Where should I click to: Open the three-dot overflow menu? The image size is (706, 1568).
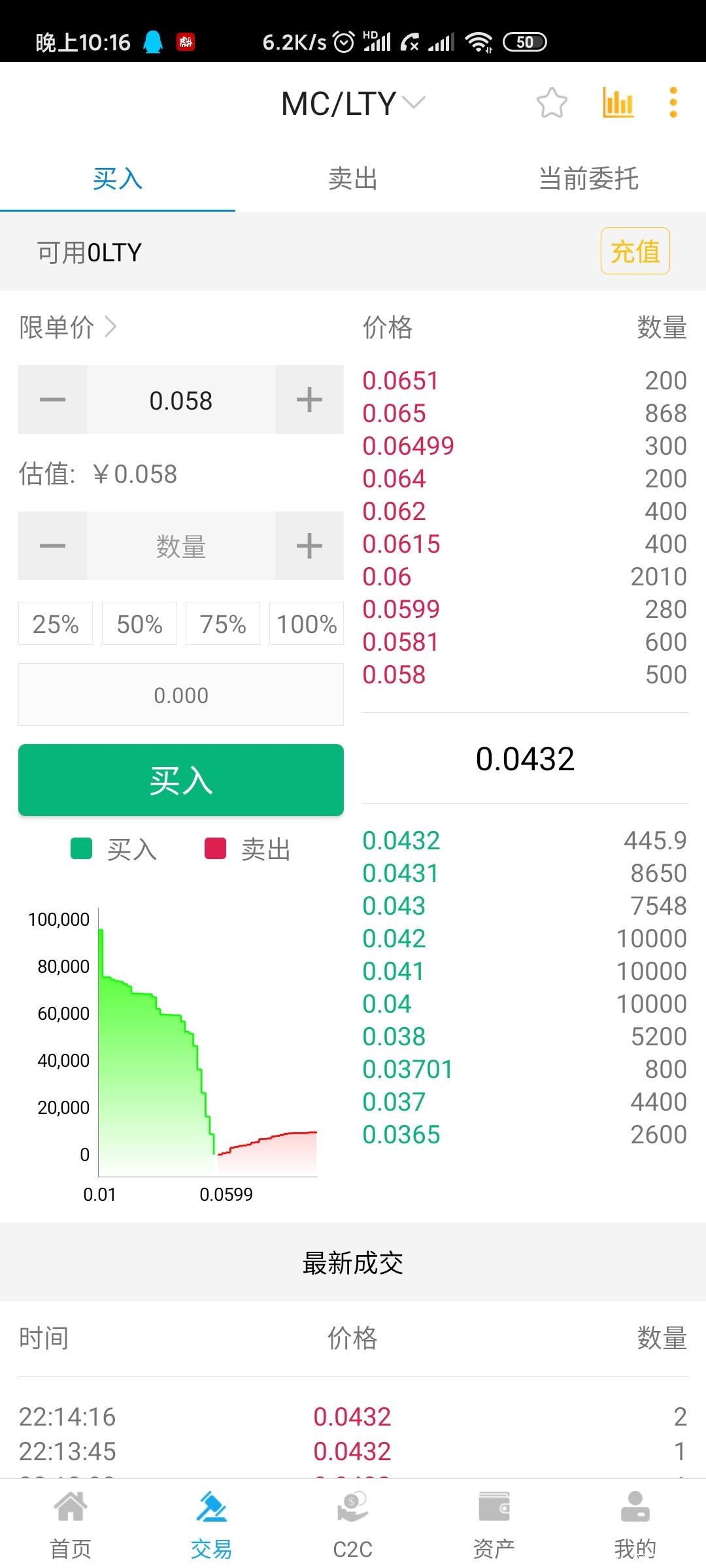point(672,103)
